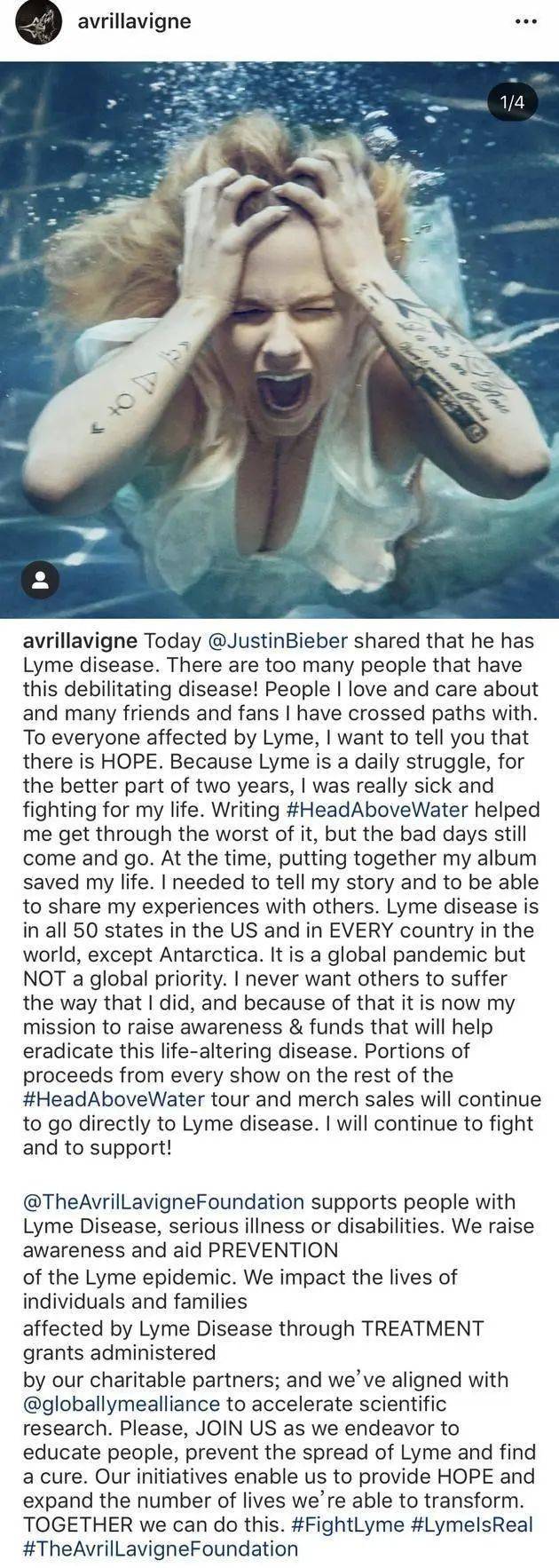The image size is (559, 1568).
Task: Show tagged people on the photo
Action: point(40,580)
